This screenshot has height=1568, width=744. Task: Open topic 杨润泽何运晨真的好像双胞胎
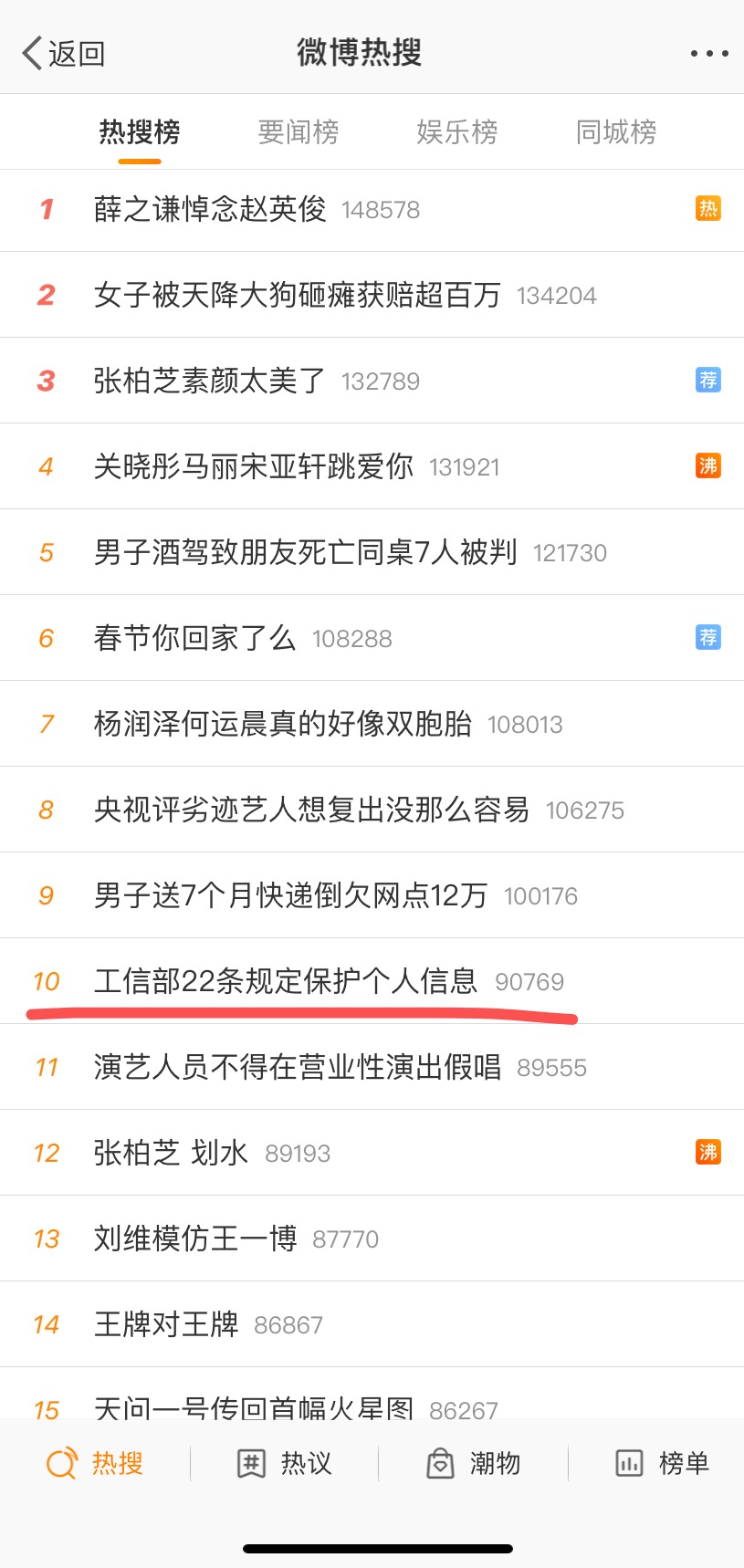pos(372,724)
